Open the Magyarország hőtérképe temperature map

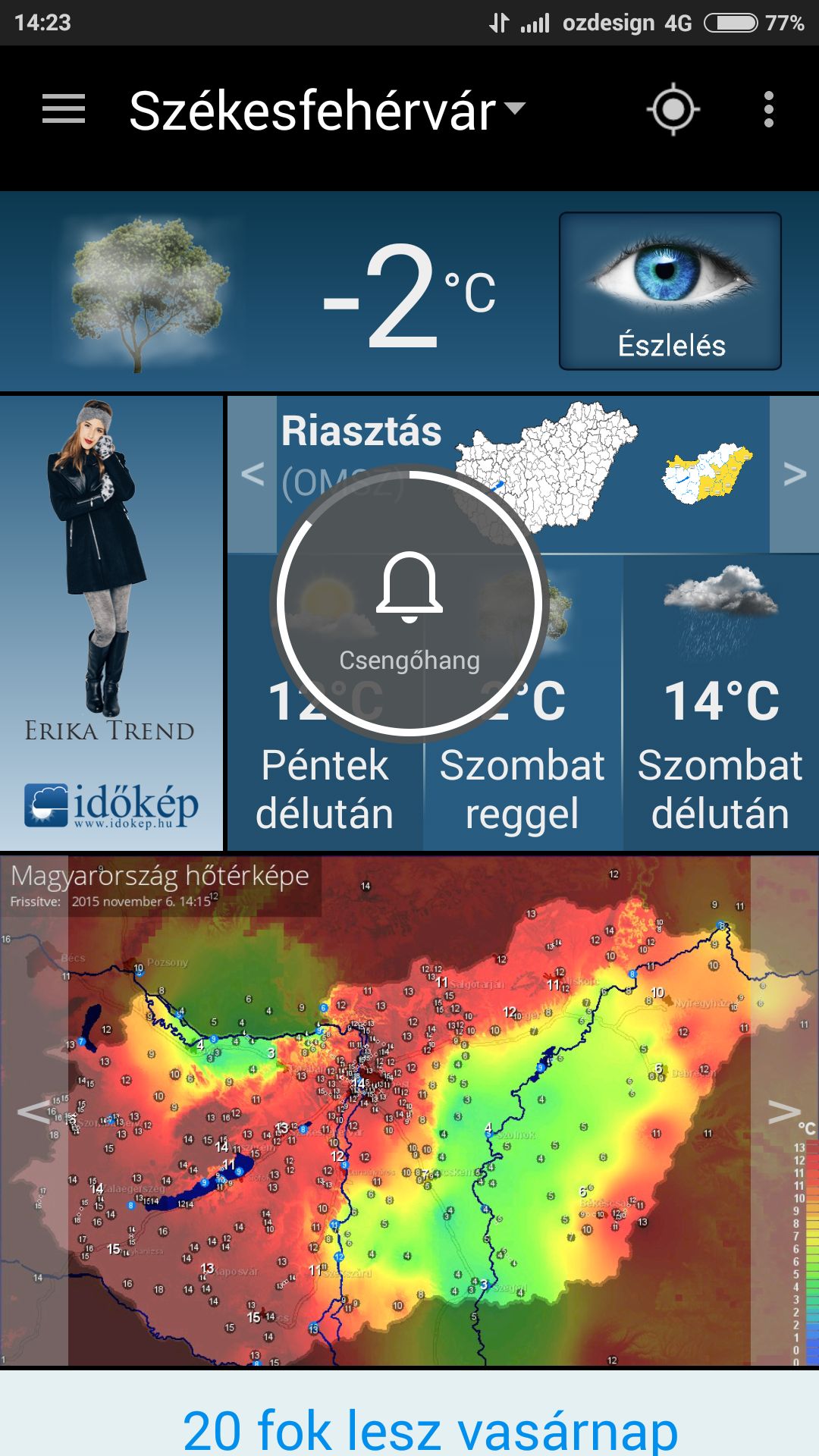pyautogui.click(x=409, y=1111)
